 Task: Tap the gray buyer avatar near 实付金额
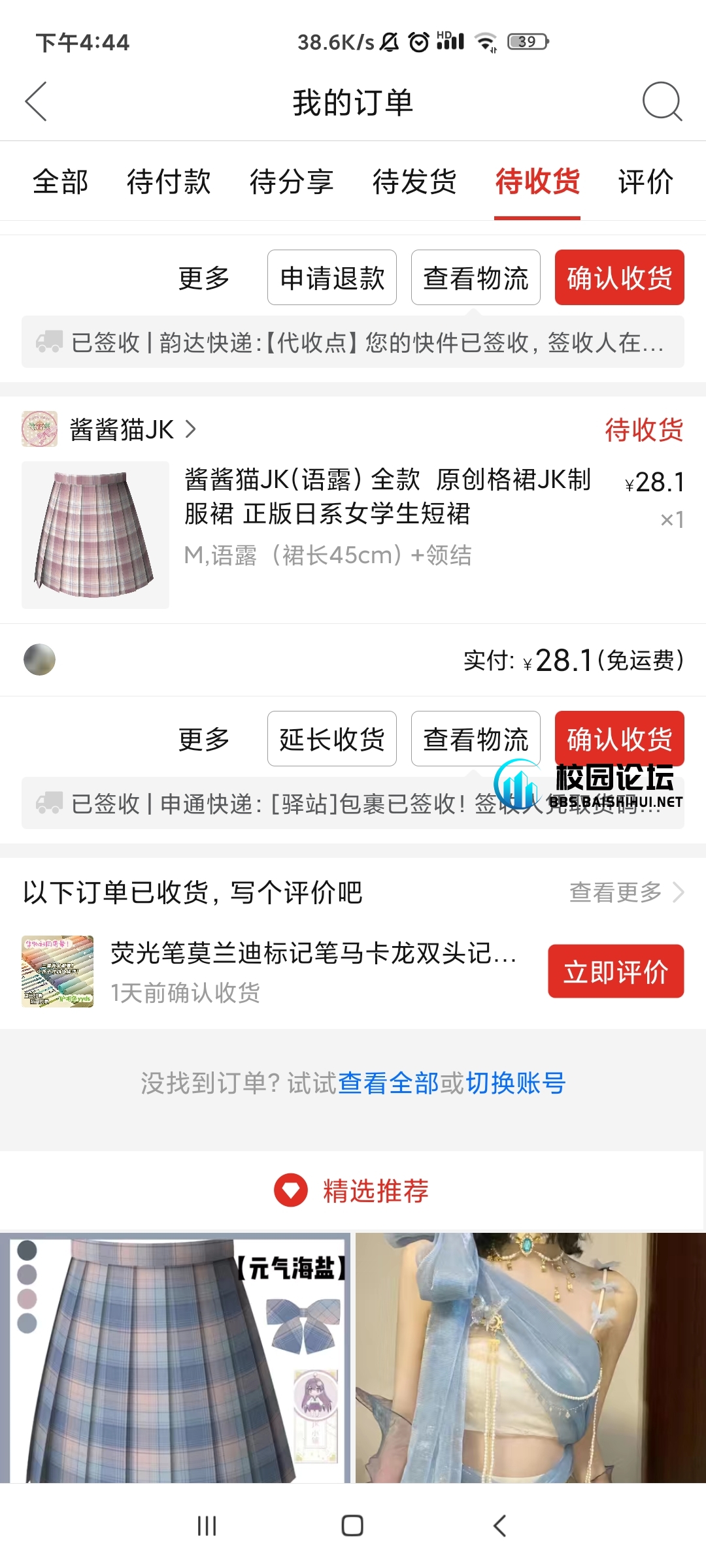39,659
